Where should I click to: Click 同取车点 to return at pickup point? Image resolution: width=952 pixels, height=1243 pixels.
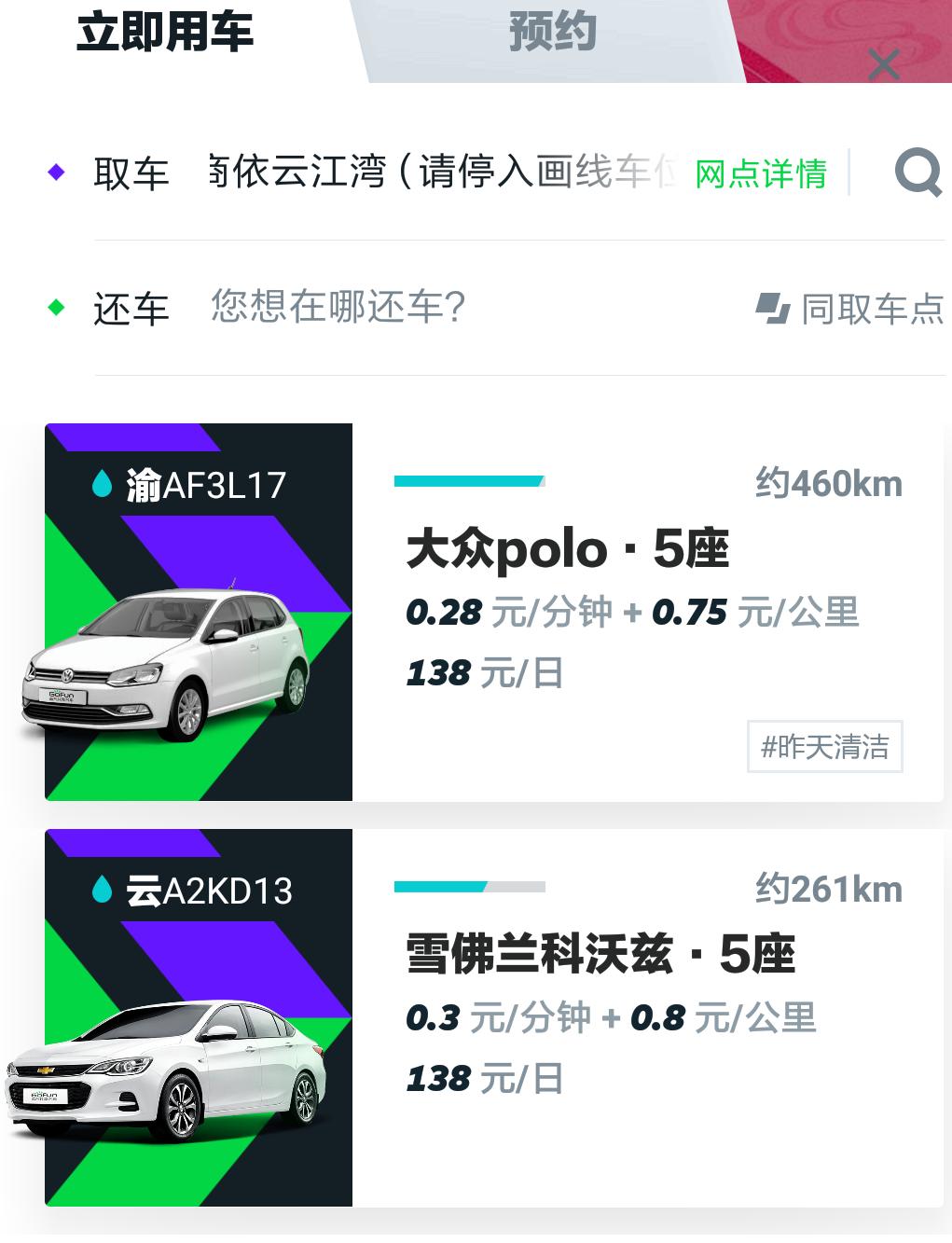(x=872, y=308)
